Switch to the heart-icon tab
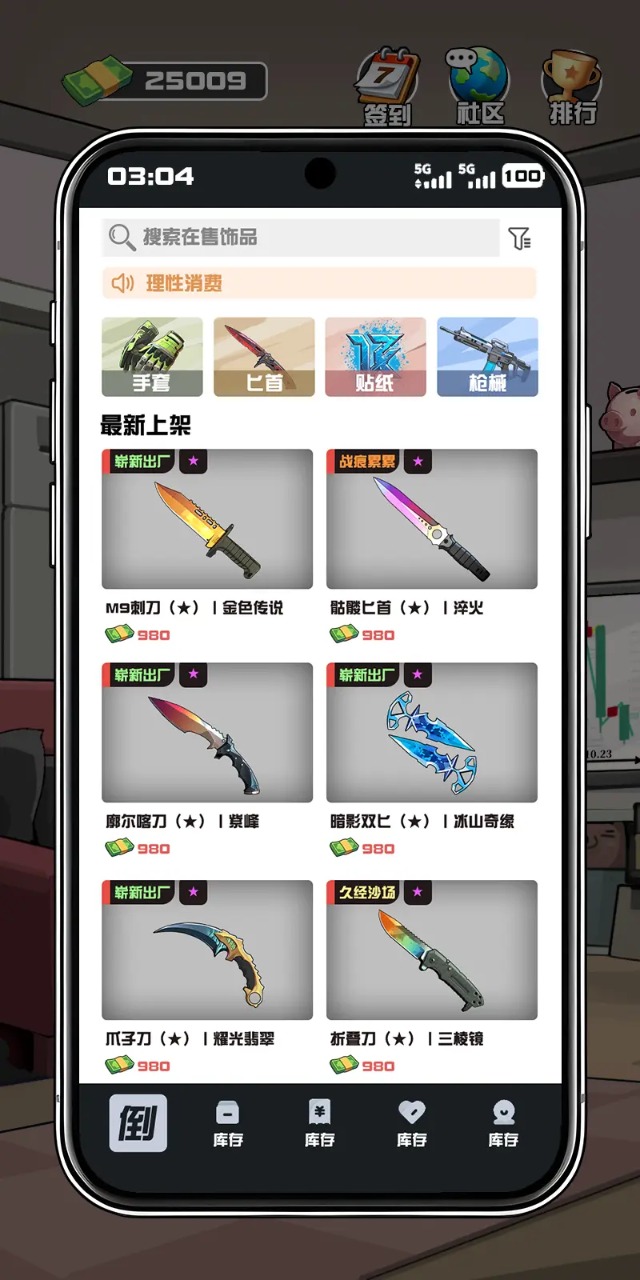 coord(412,1123)
